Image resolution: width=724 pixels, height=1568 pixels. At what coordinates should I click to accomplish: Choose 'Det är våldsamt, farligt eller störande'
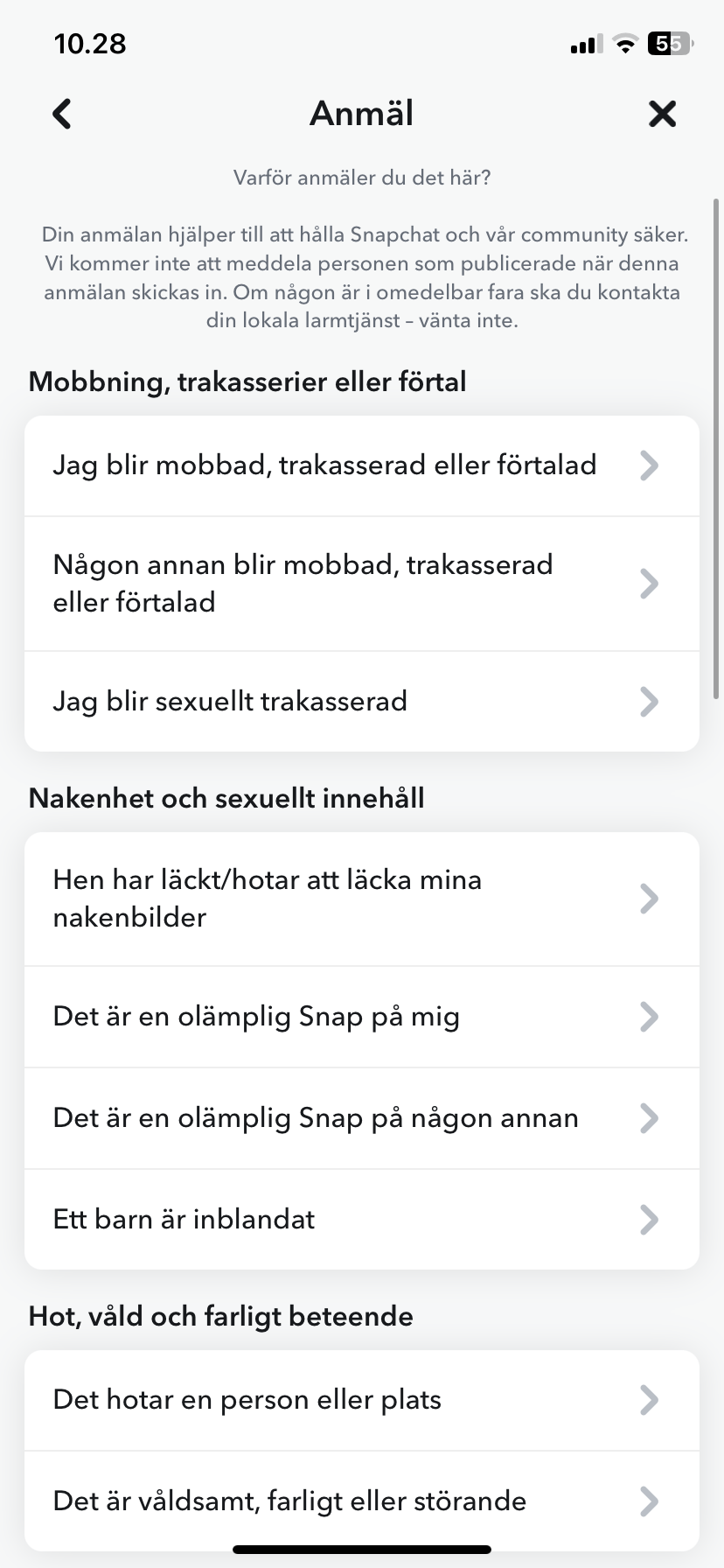pyautogui.click(x=289, y=1501)
